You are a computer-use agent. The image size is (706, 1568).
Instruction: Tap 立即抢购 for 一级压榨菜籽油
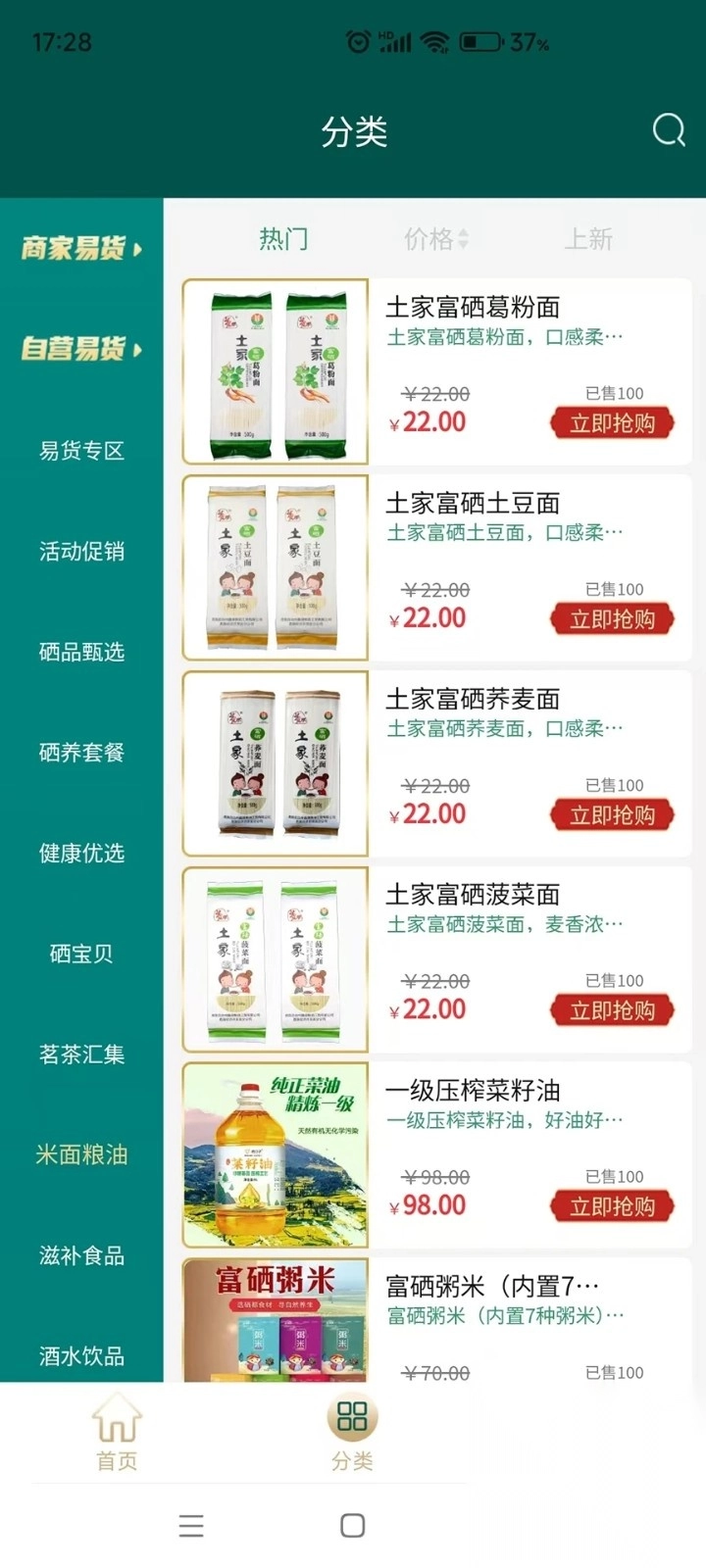pyautogui.click(x=611, y=1206)
